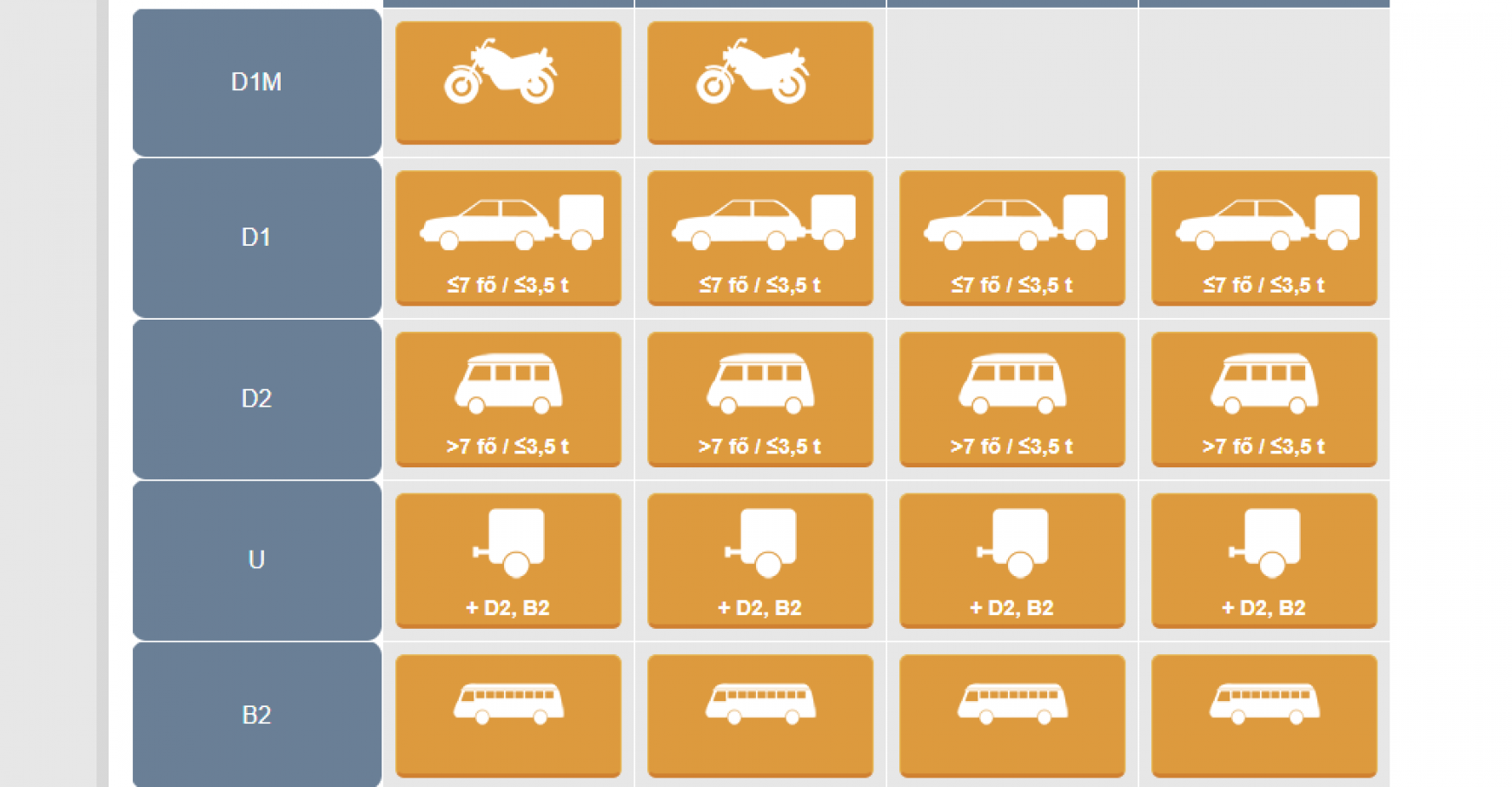Choose the D1 car-with-trailer button in last column
The height and width of the screenshot is (787, 1512).
[x=1264, y=237]
